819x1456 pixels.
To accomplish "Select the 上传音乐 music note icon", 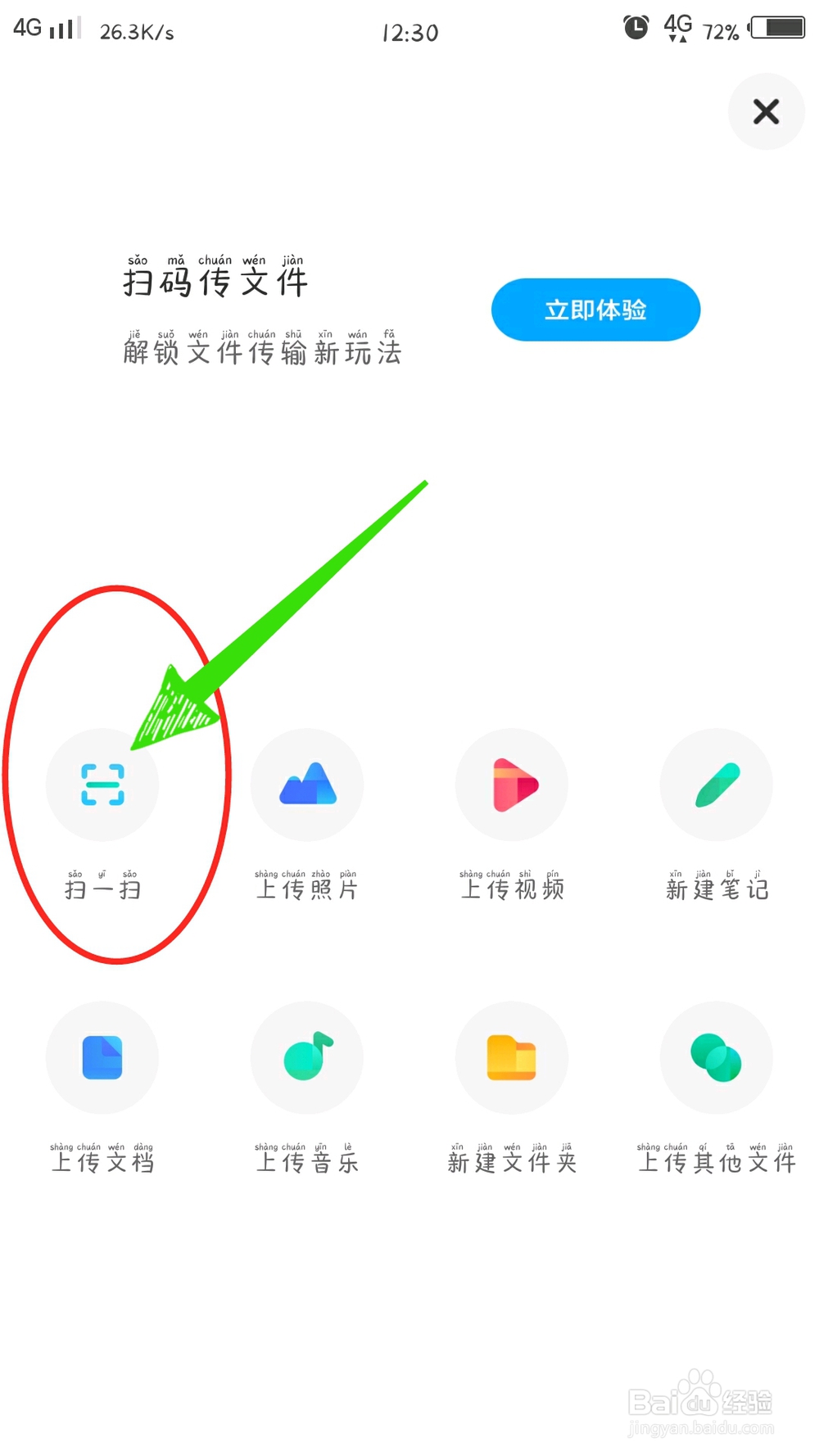I will pos(306,1058).
